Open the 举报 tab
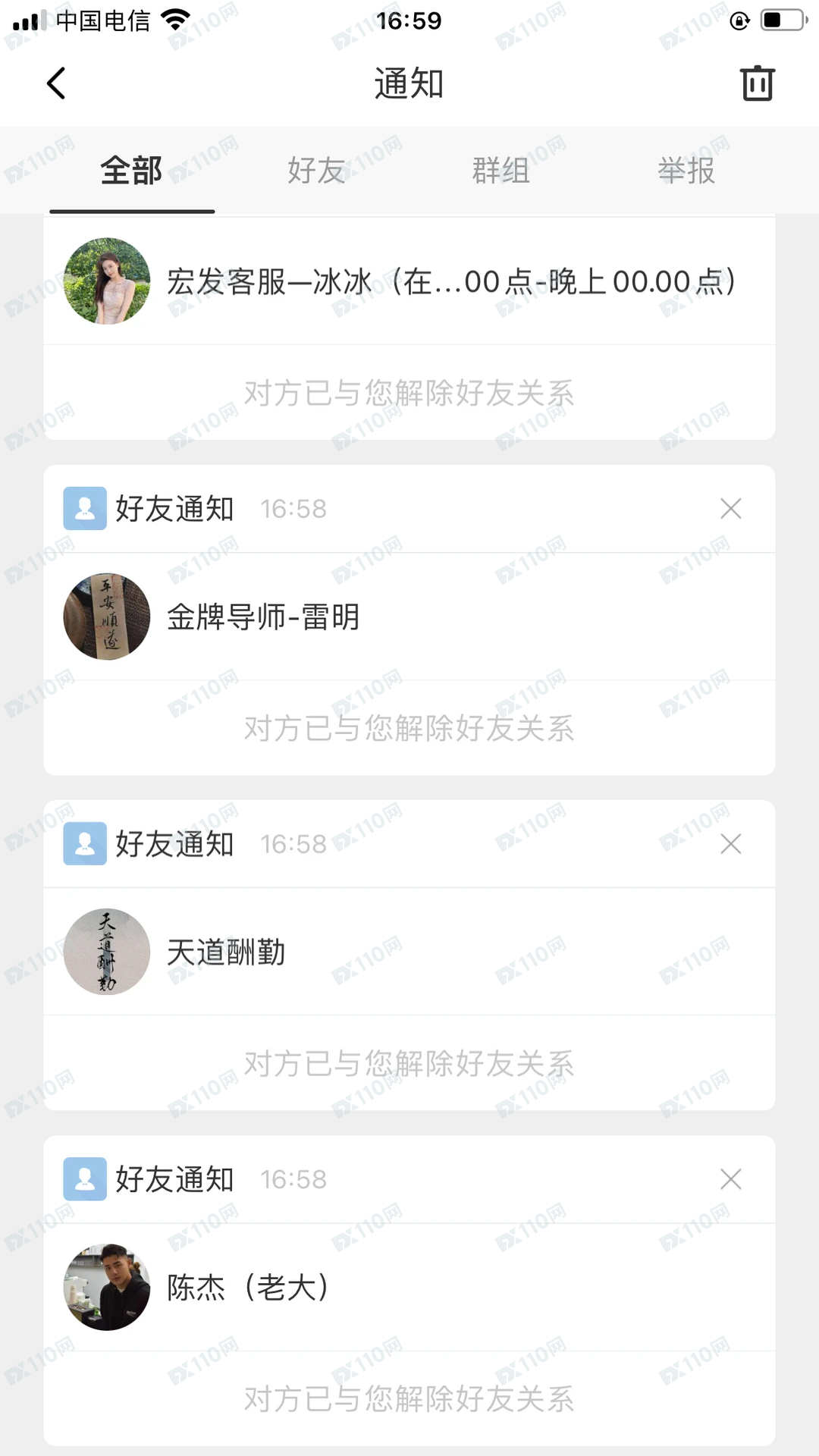Image resolution: width=819 pixels, height=1456 pixels. pyautogui.click(x=686, y=171)
